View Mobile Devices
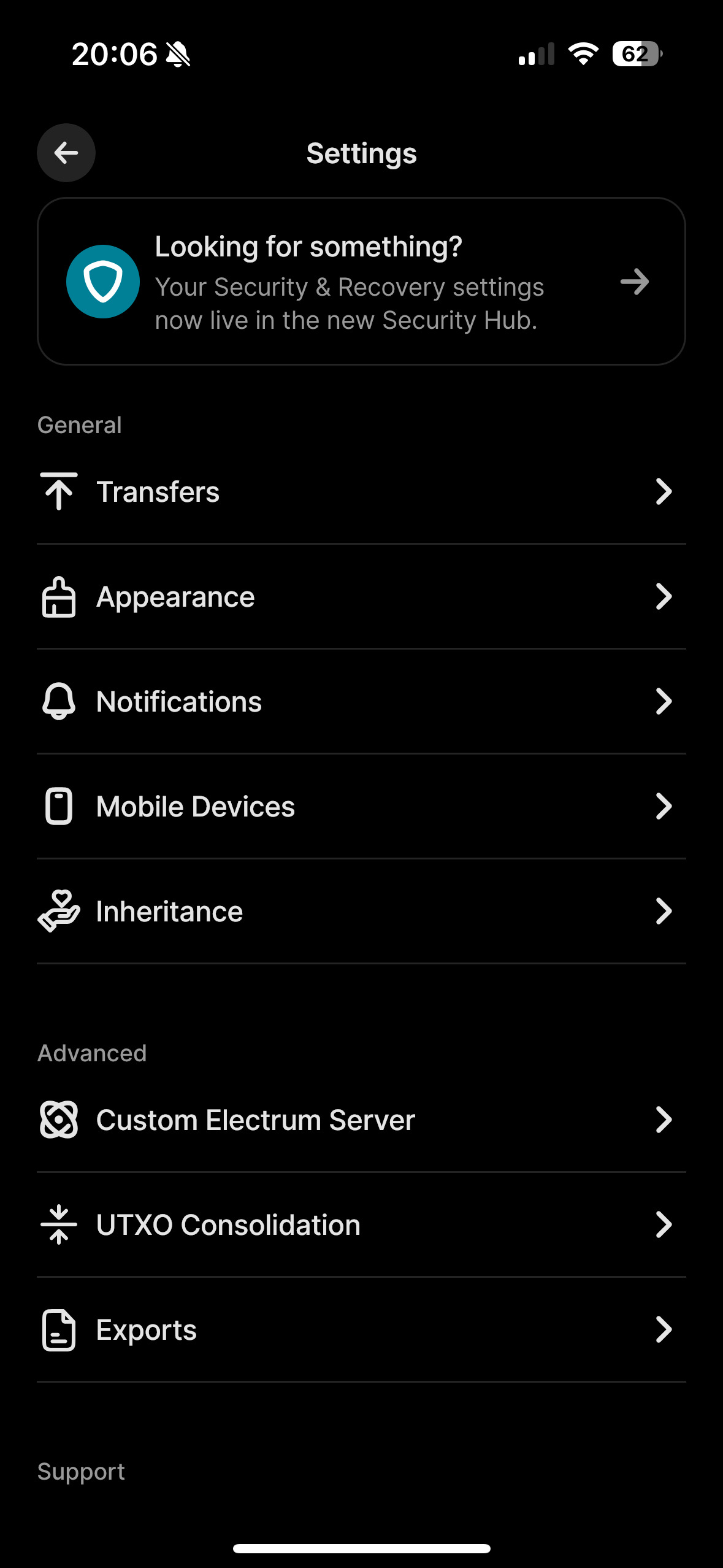This screenshot has height=1568, width=723. (x=361, y=806)
